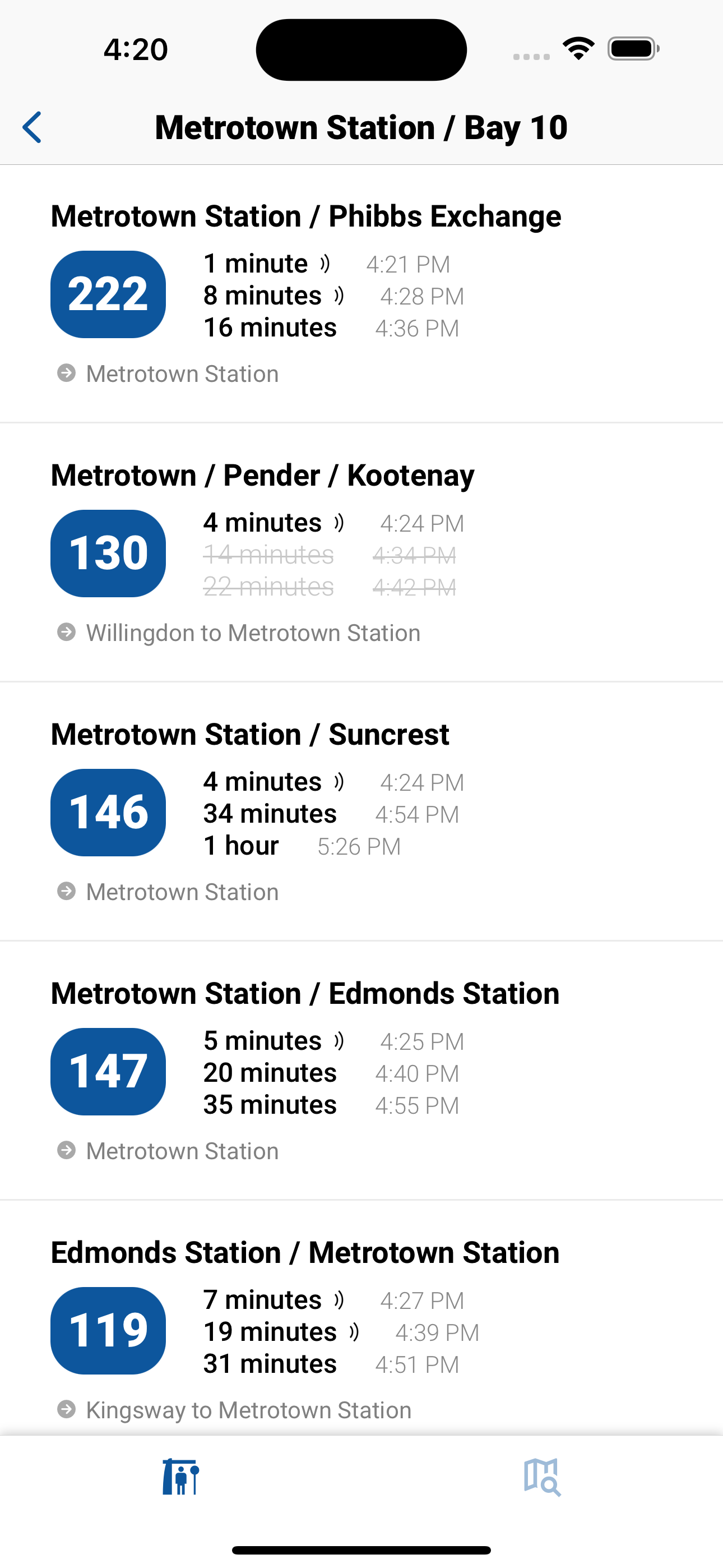Select the route 146 badge
723x1568 pixels.
[108, 813]
